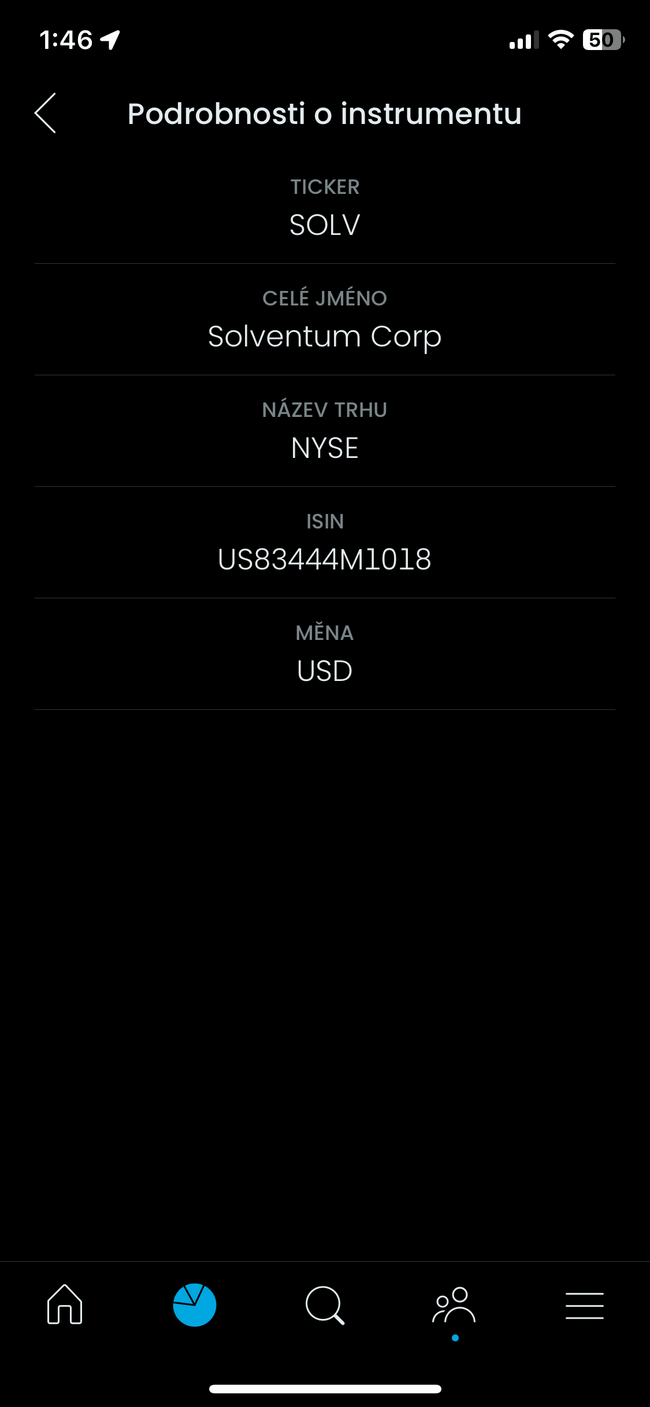650x1407 pixels.
Task: Switch to the people tab
Action: coord(454,1306)
